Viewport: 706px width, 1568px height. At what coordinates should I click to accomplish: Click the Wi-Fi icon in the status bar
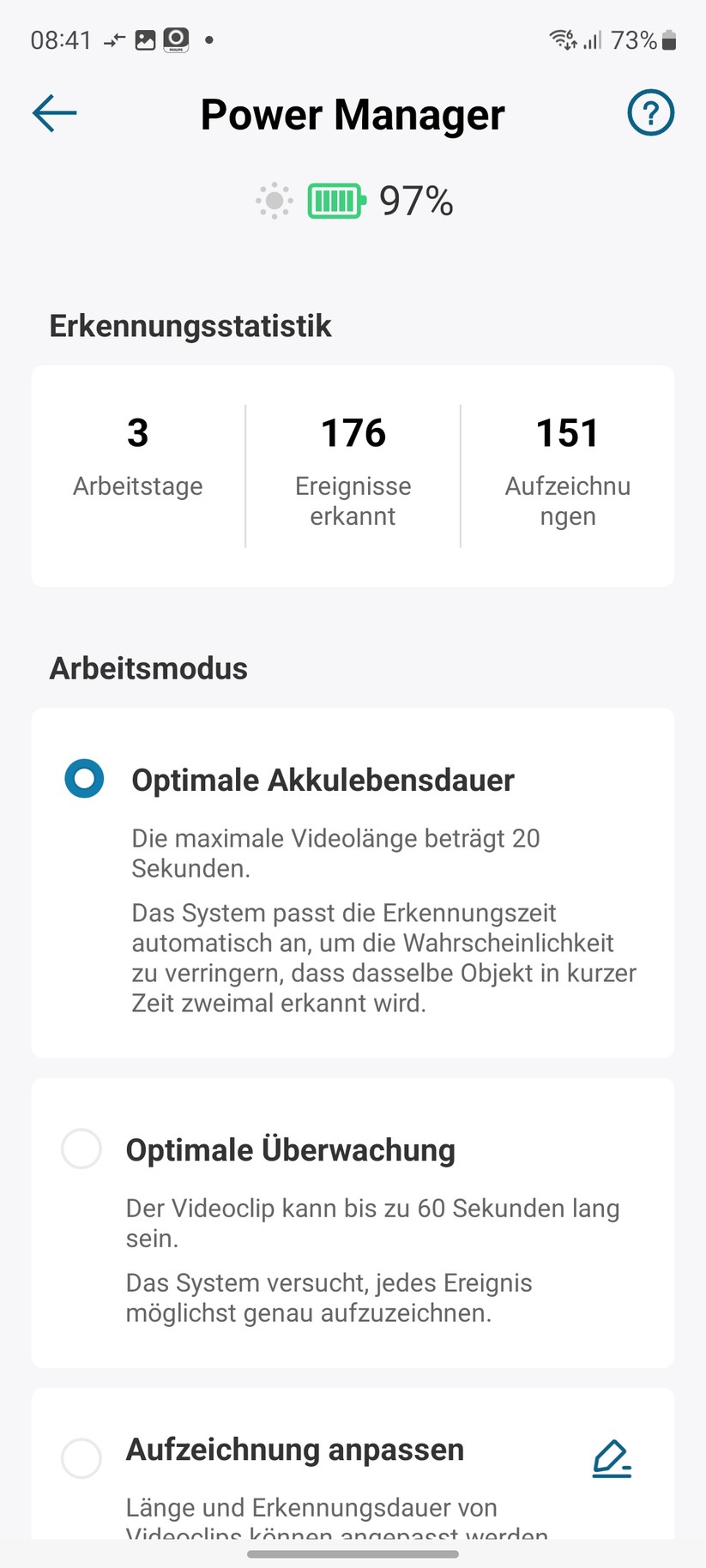tap(559, 39)
